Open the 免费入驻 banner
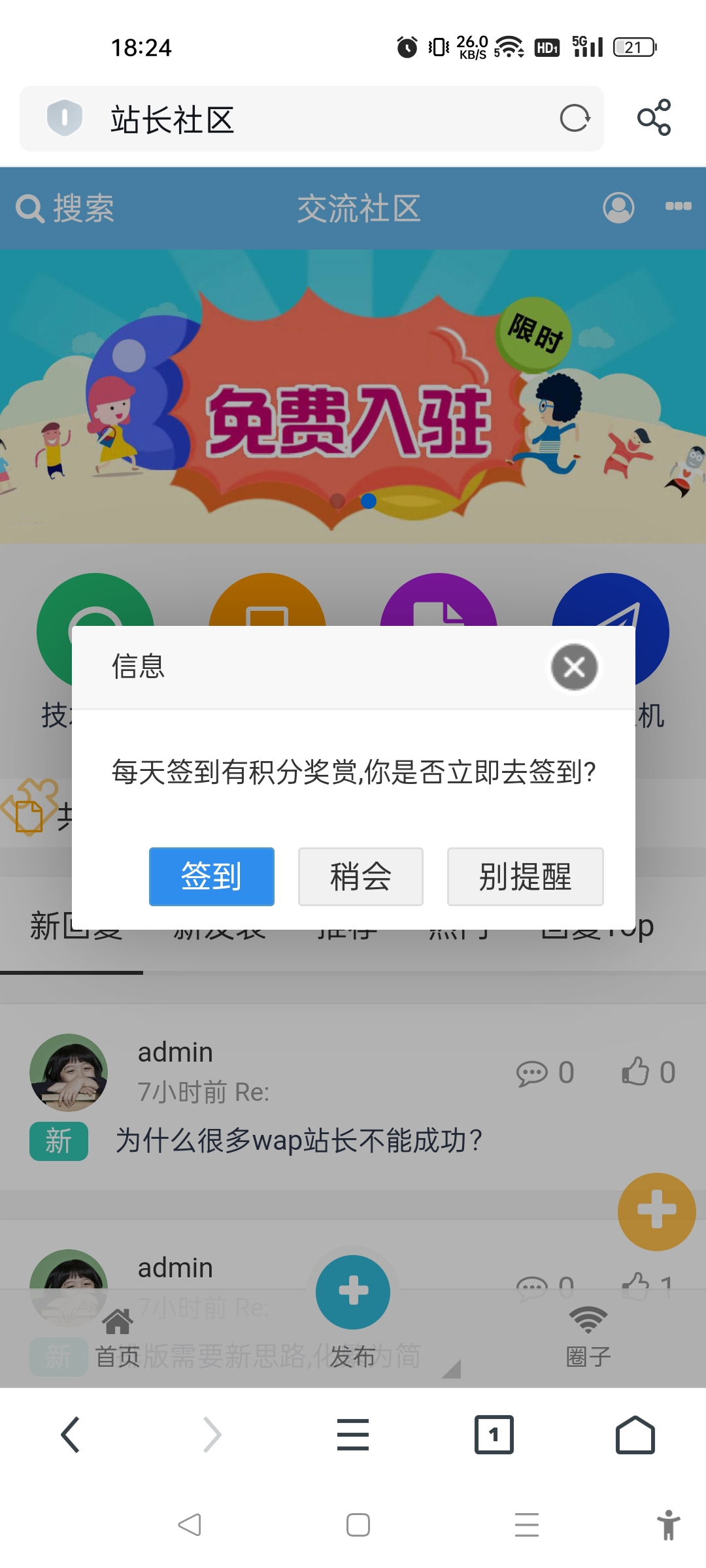Viewport: 706px width, 1568px height. 353,418
